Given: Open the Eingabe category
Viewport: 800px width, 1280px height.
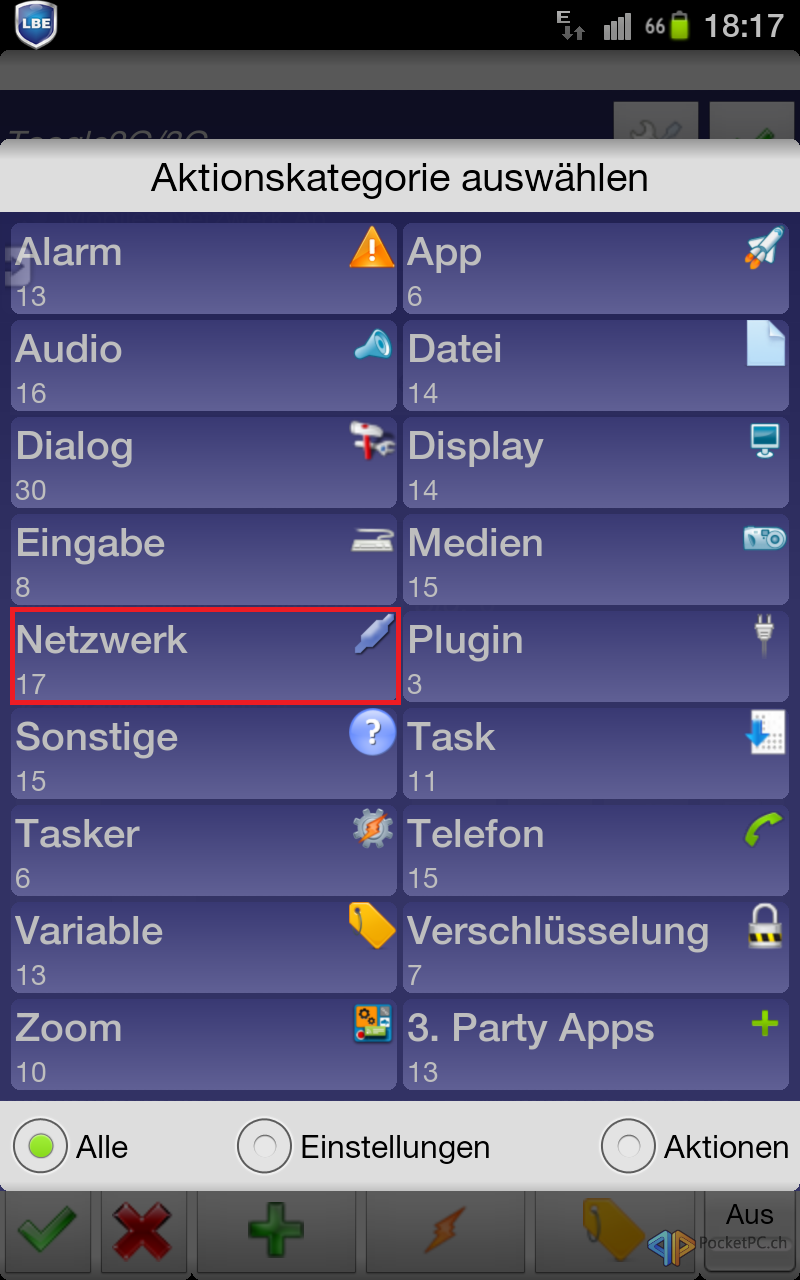Looking at the screenshot, I should [205, 560].
